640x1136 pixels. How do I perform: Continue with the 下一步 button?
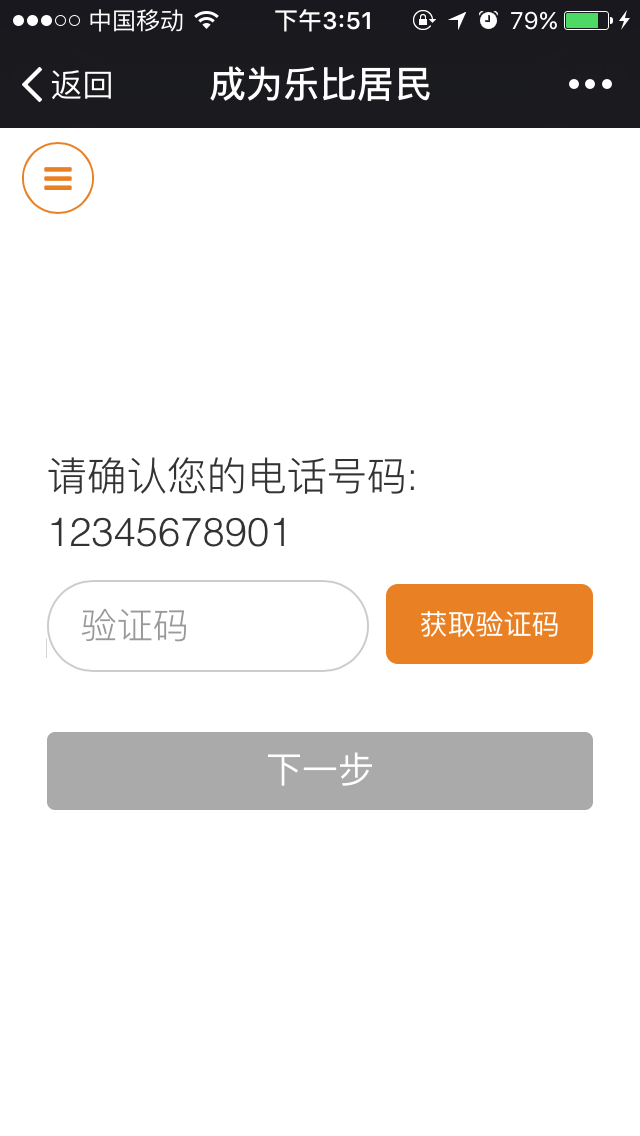(x=320, y=771)
